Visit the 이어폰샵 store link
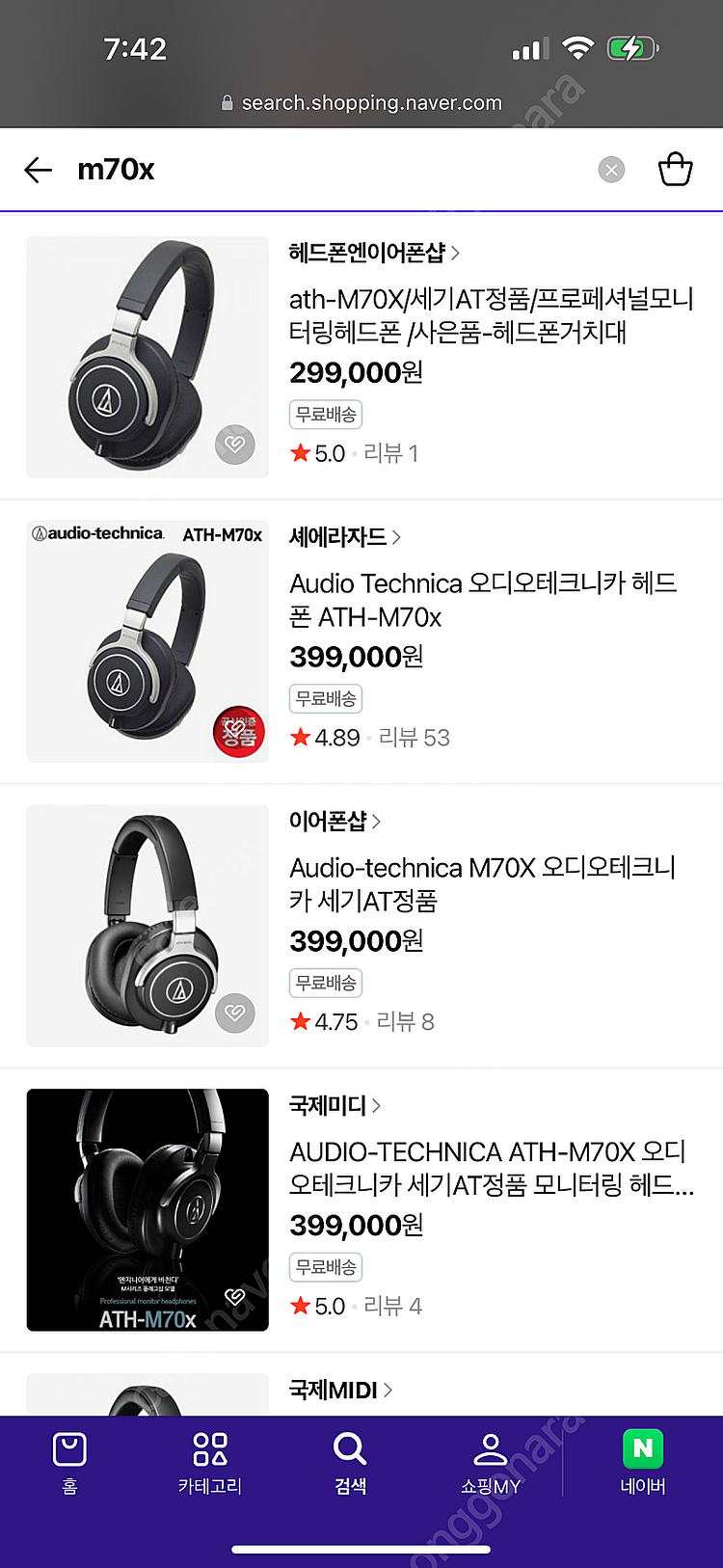 pos(335,821)
